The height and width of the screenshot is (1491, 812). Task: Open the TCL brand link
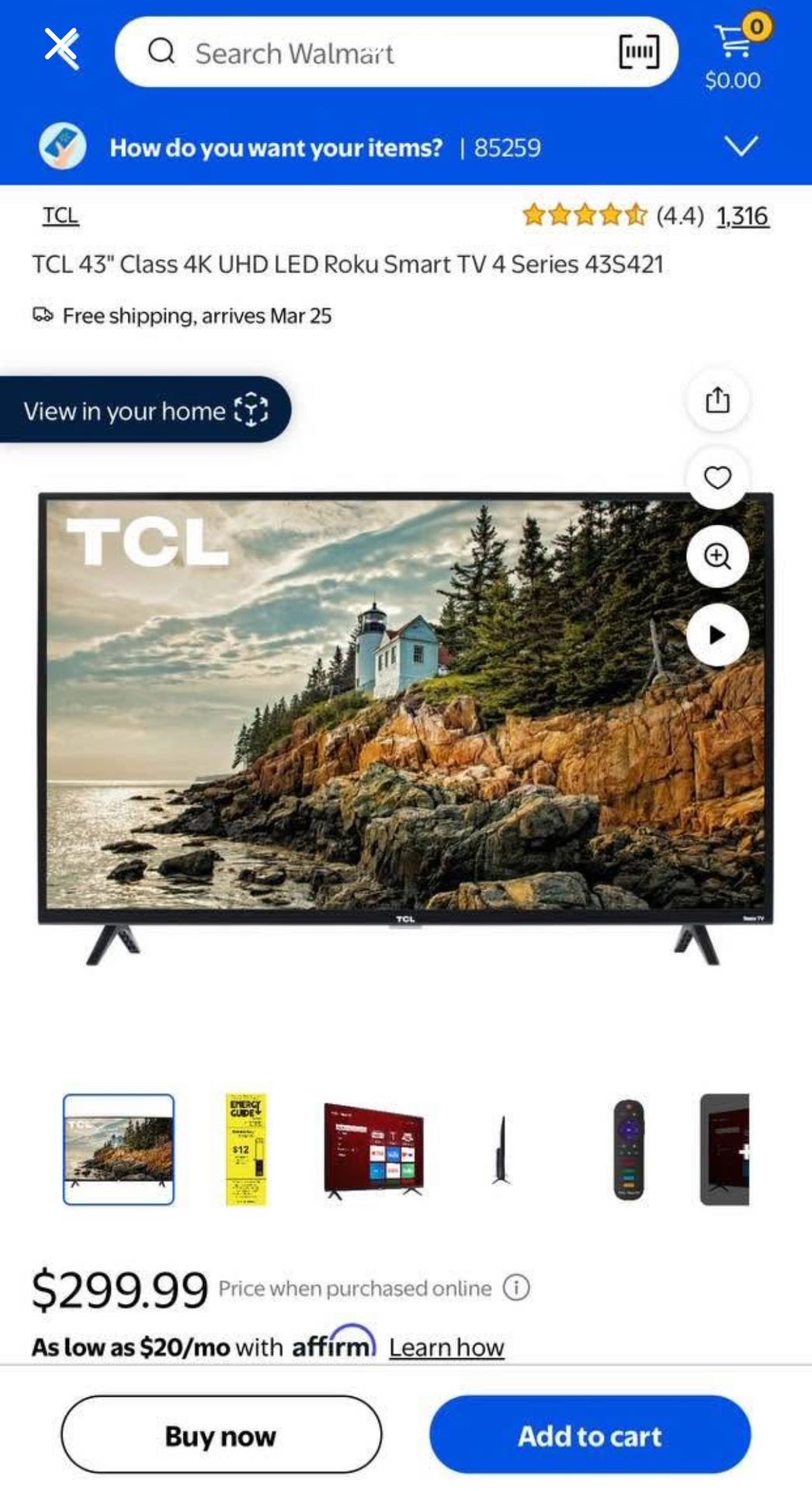pos(61,215)
